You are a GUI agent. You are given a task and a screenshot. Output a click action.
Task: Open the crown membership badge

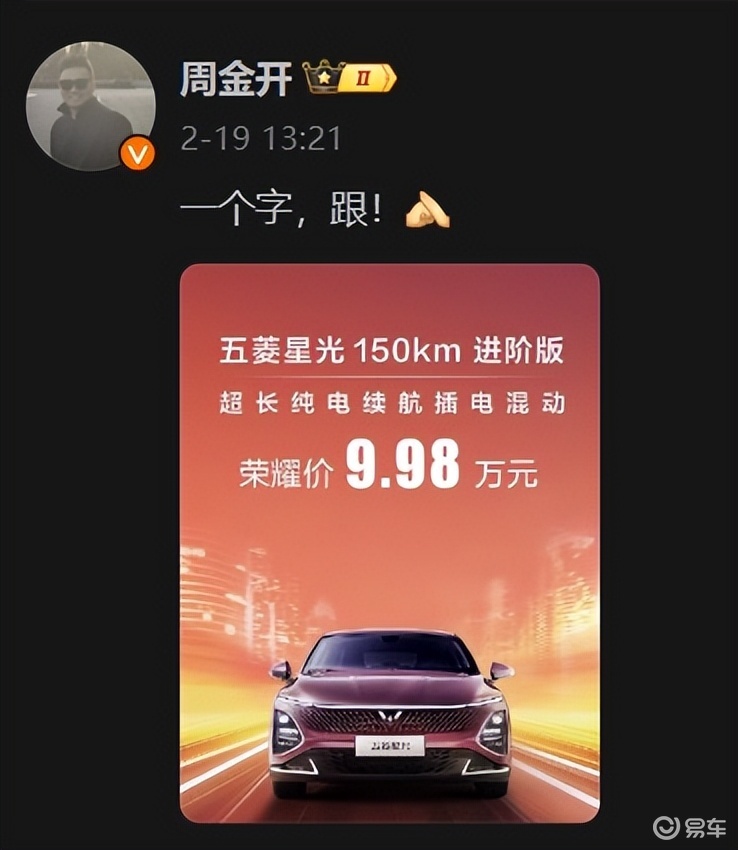coord(349,78)
